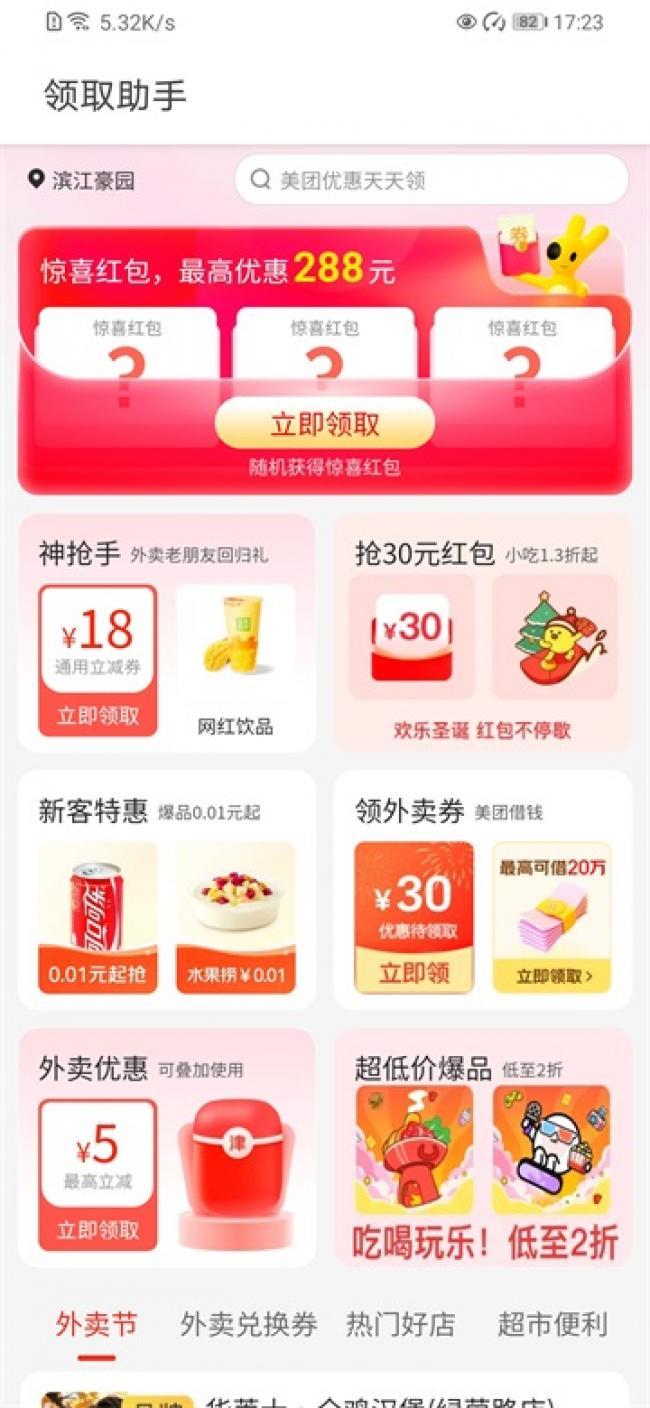The height and width of the screenshot is (1408, 650).
Task: Switch to the 外卖节 tab
Action: (x=96, y=1324)
